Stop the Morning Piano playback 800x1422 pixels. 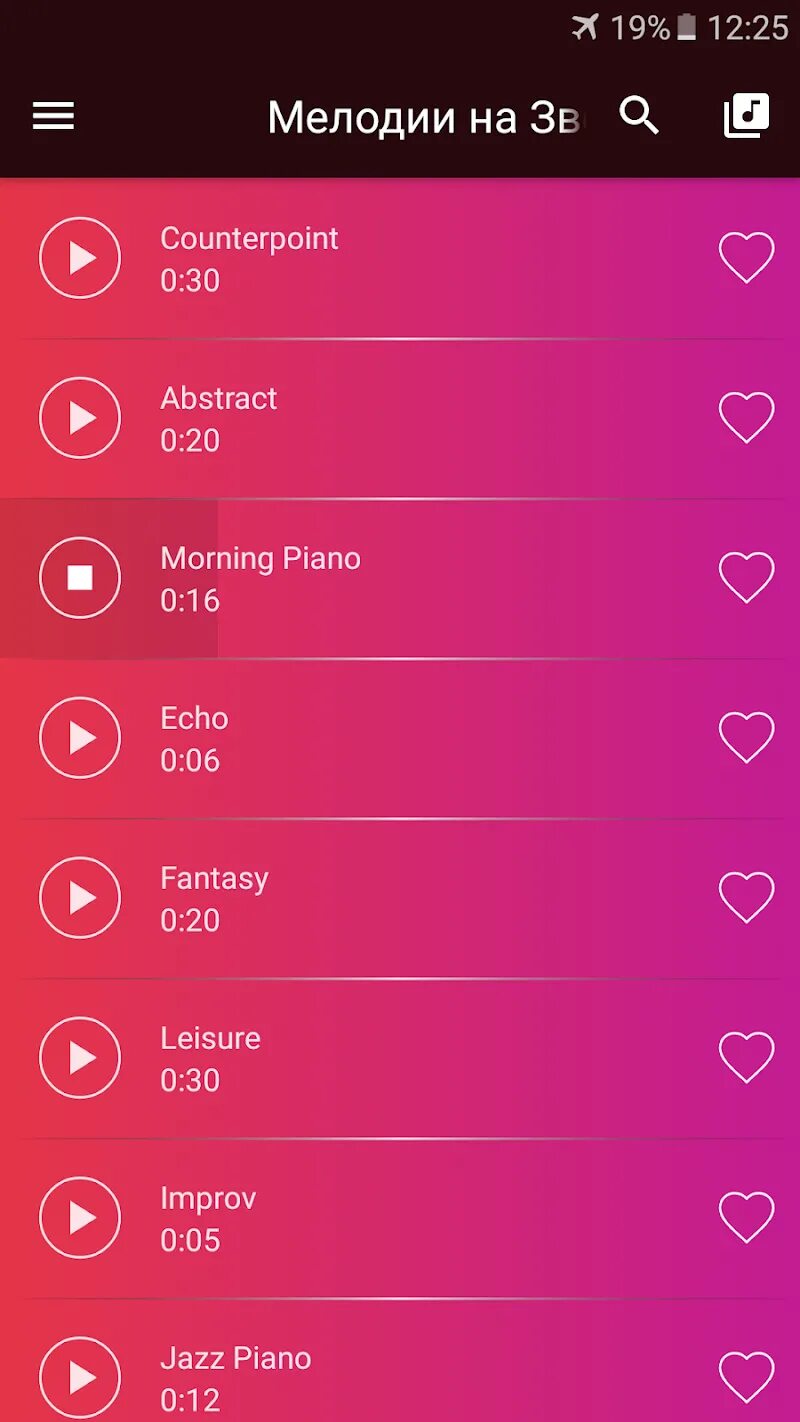tap(80, 578)
